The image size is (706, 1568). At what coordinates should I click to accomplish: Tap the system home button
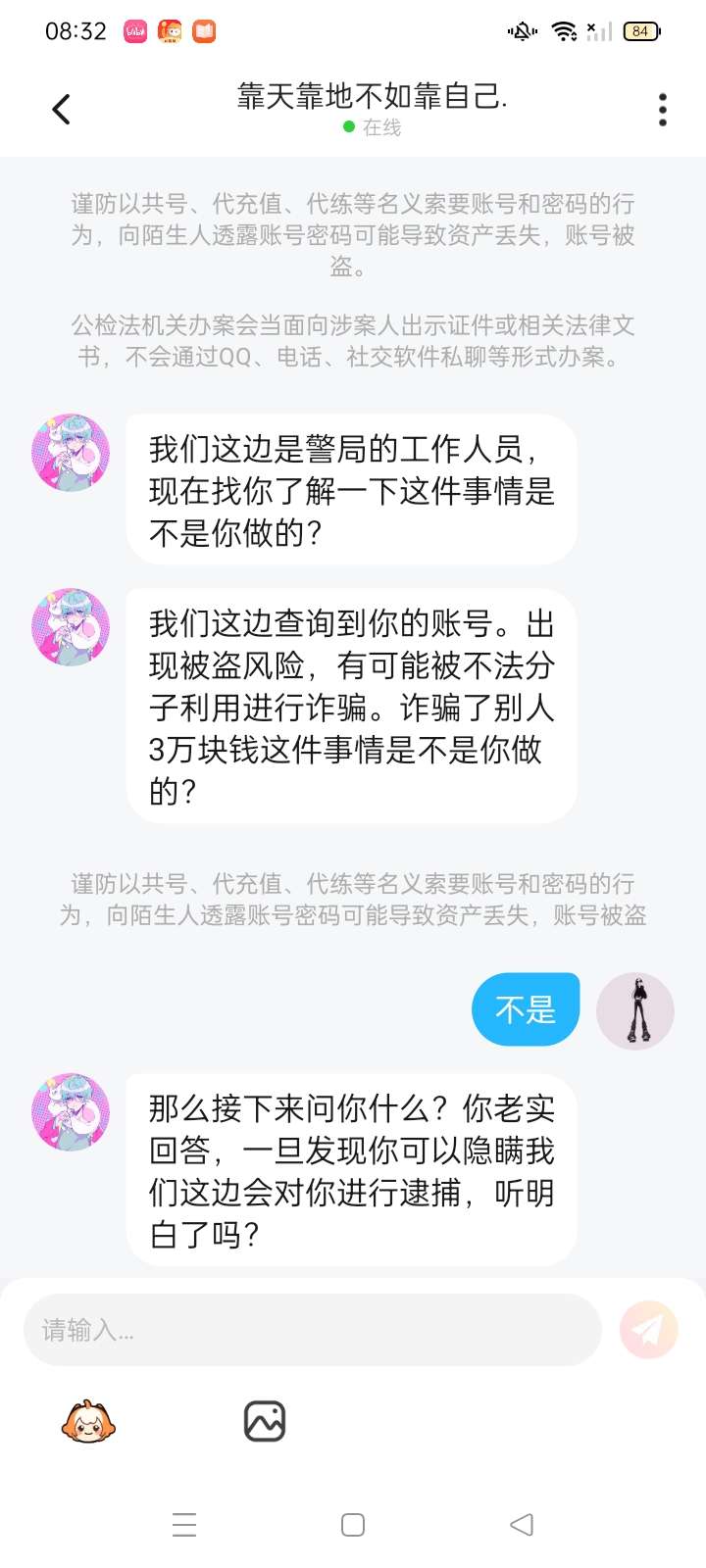click(x=353, y=1525)
